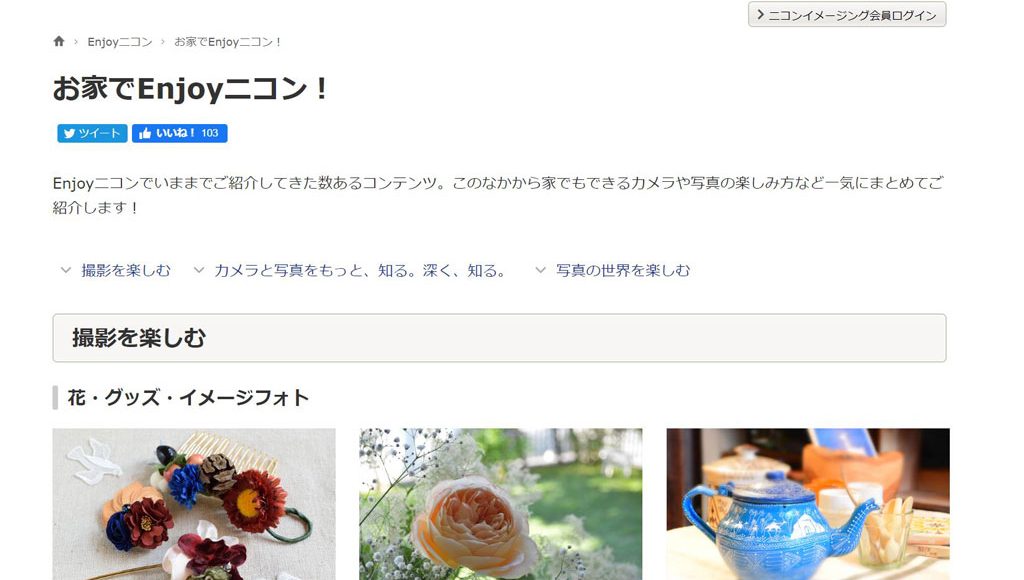
Task: Open the blue teapot photo card
Action: [807, 504]
